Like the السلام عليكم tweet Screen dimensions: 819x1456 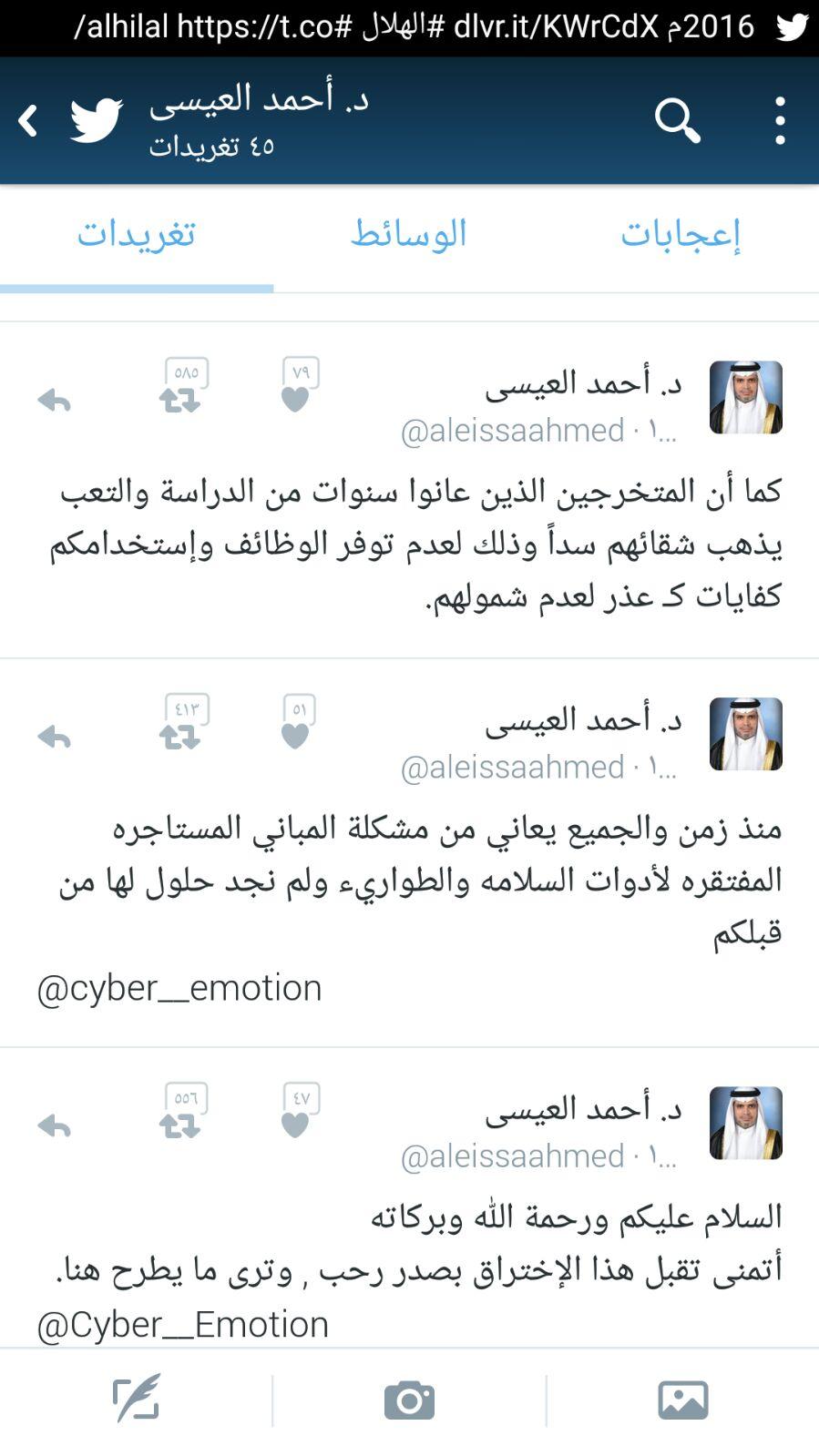tap(295, 1125)
